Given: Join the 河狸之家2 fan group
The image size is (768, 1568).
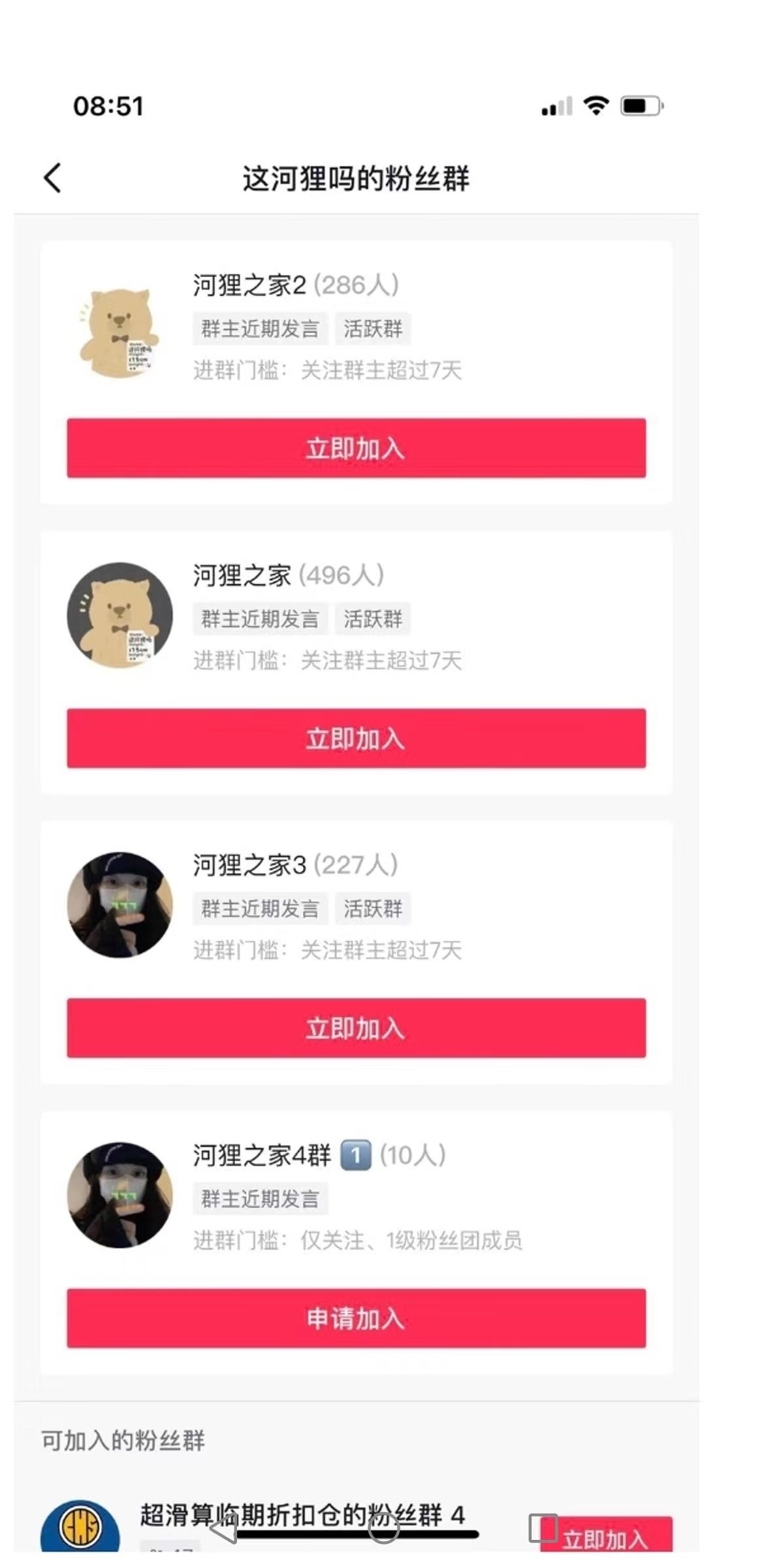Looking at the screenshot, I should pos(356,448).
